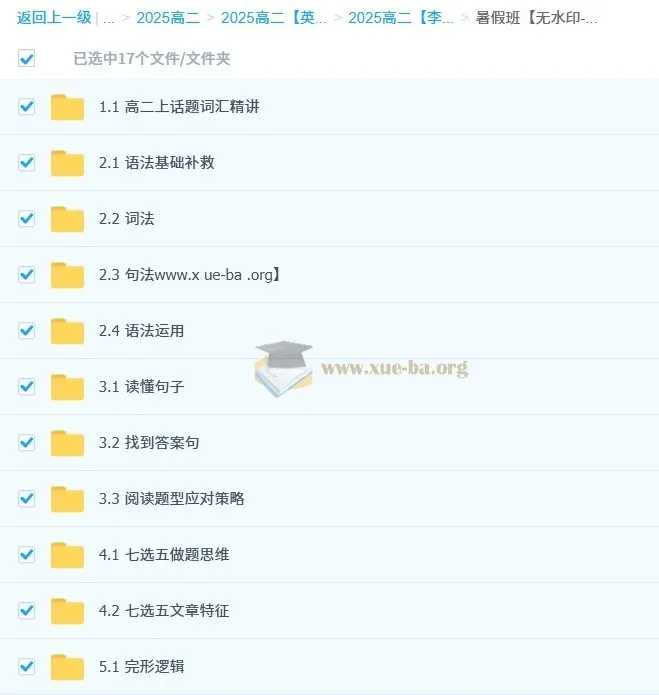659x695 pixels.
Task: Open folder 4.2 七选五文章特征
Action: [164, 610]
